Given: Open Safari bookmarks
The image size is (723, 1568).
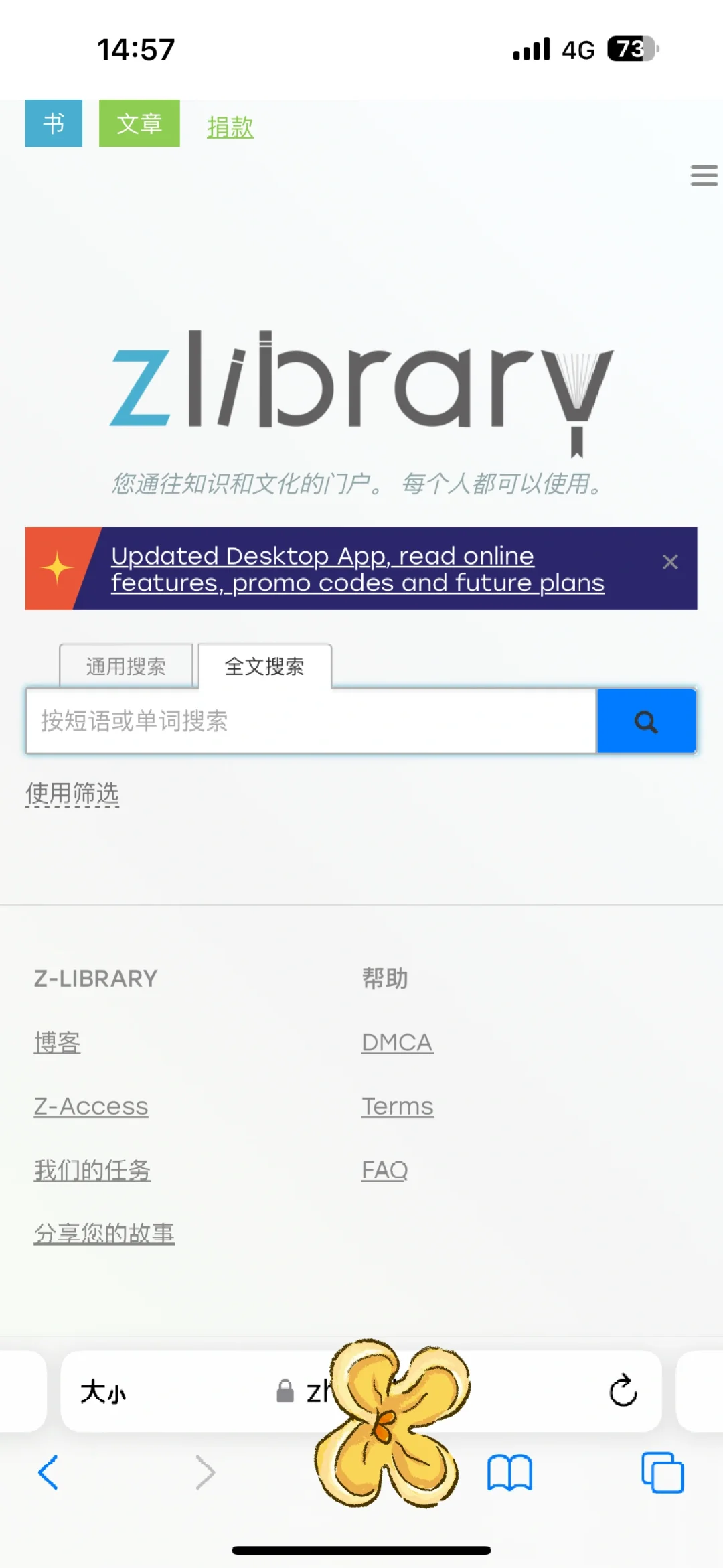Looking at the screenshot, I should pyautogui.click(x=509, y=1473).
